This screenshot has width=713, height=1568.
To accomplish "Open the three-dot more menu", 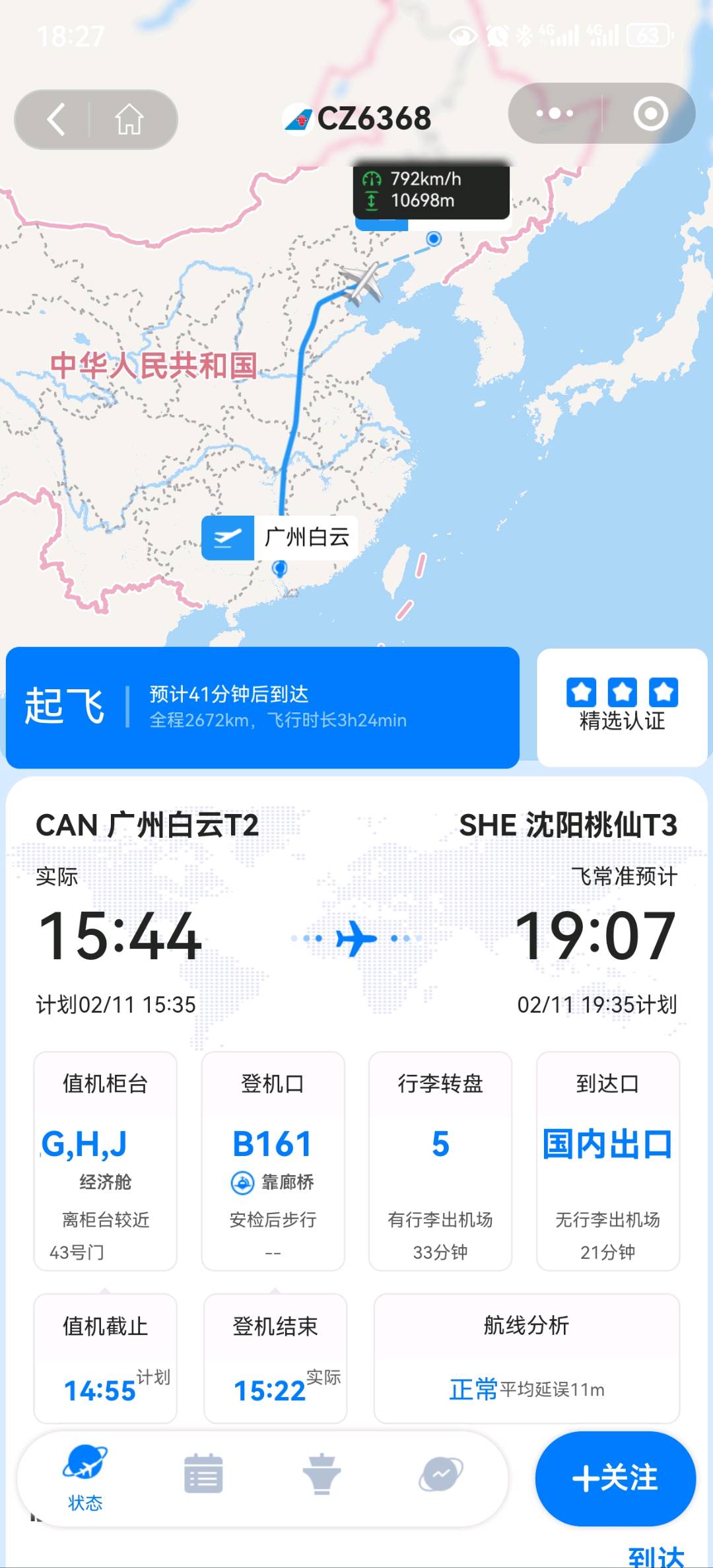I will tap(555, 114).
